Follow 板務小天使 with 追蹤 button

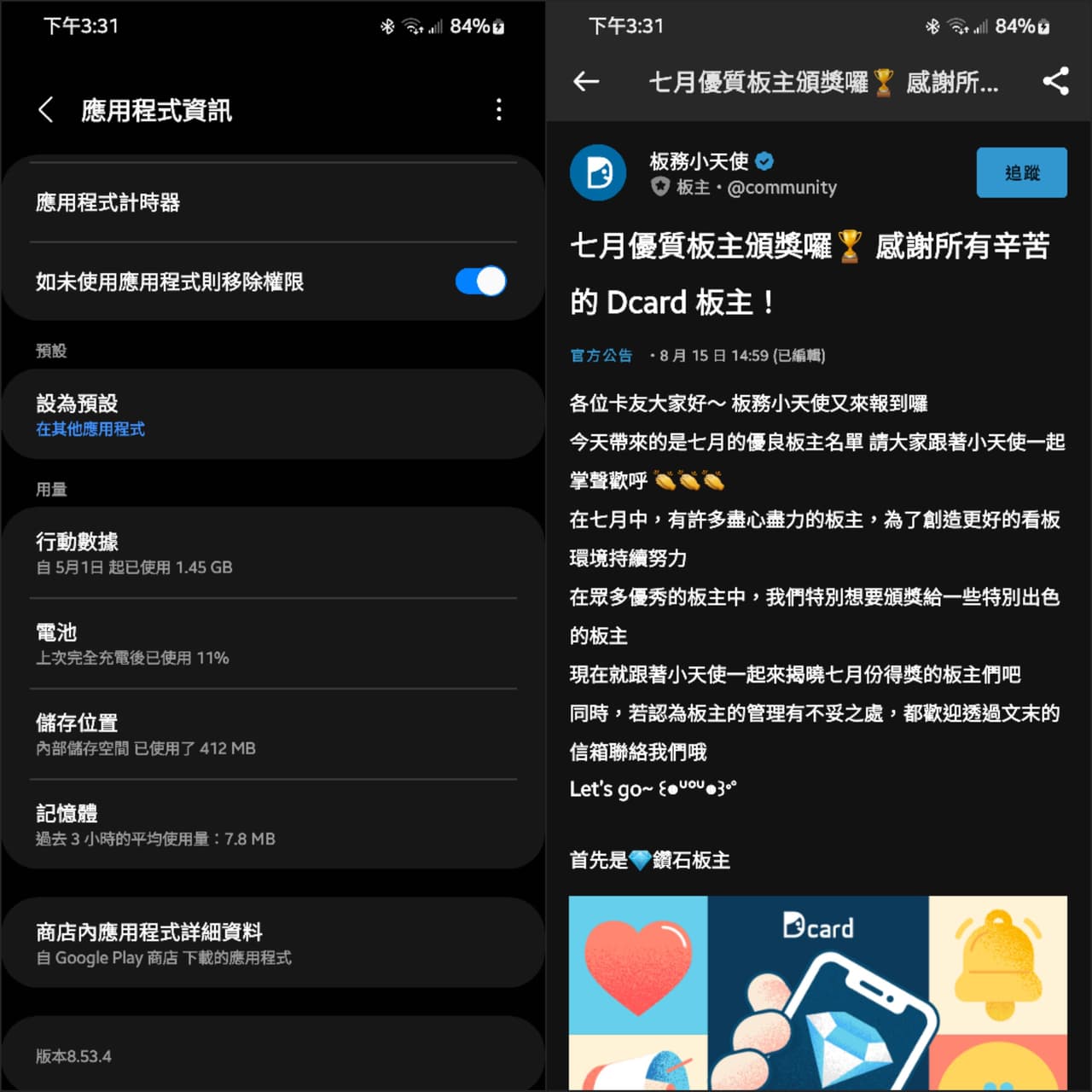tap(1021, 173)
